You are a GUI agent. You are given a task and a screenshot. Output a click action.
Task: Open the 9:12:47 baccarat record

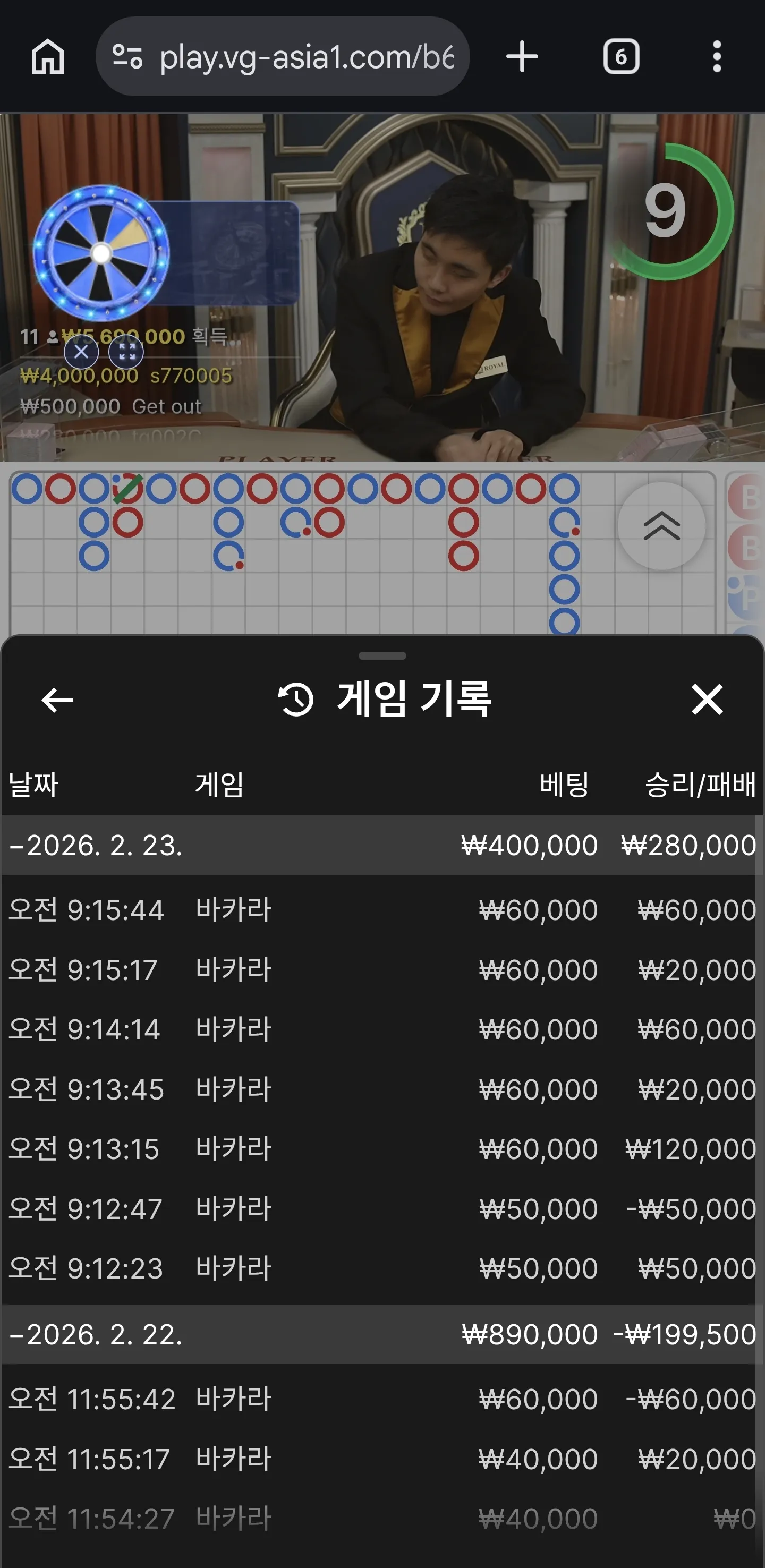[382, 1208]
